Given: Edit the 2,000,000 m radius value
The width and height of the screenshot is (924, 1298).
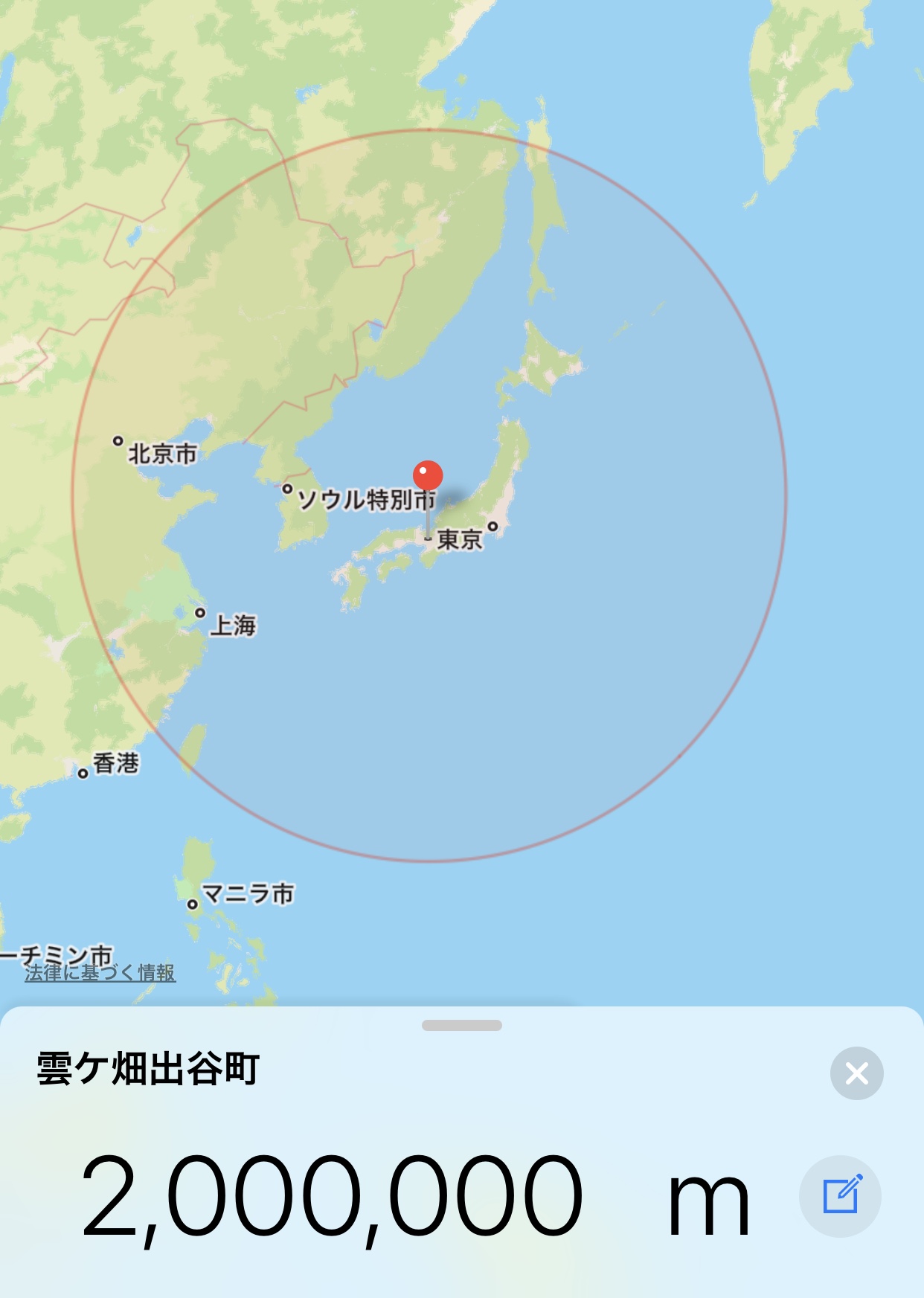Looking at the screenshot, I should tap(840, 1196).
